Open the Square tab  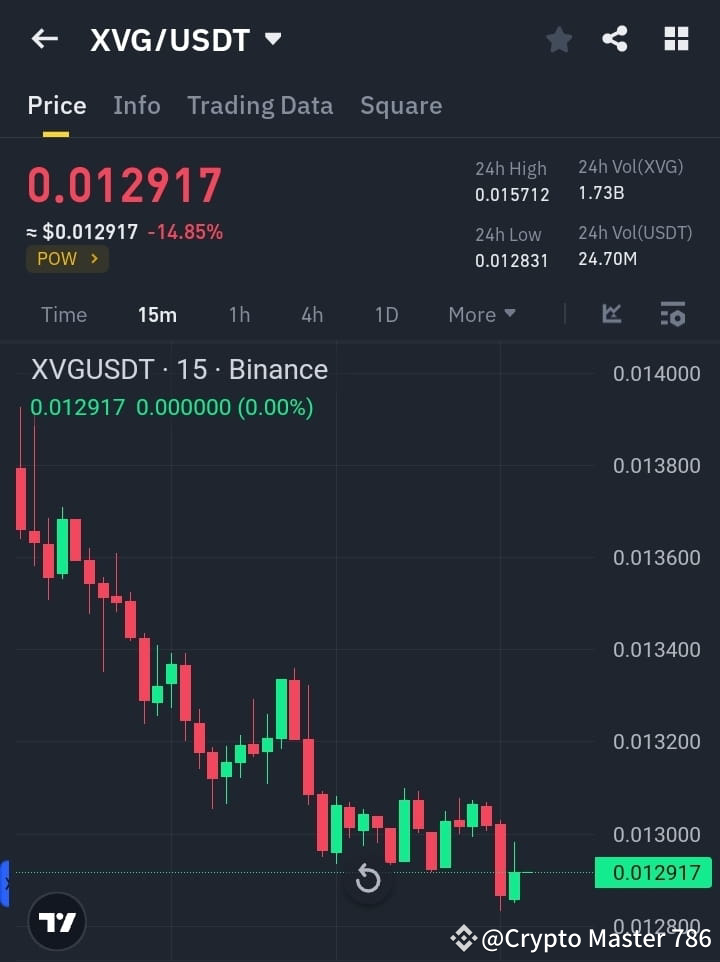pyautogui.click(x=401, y=105)
